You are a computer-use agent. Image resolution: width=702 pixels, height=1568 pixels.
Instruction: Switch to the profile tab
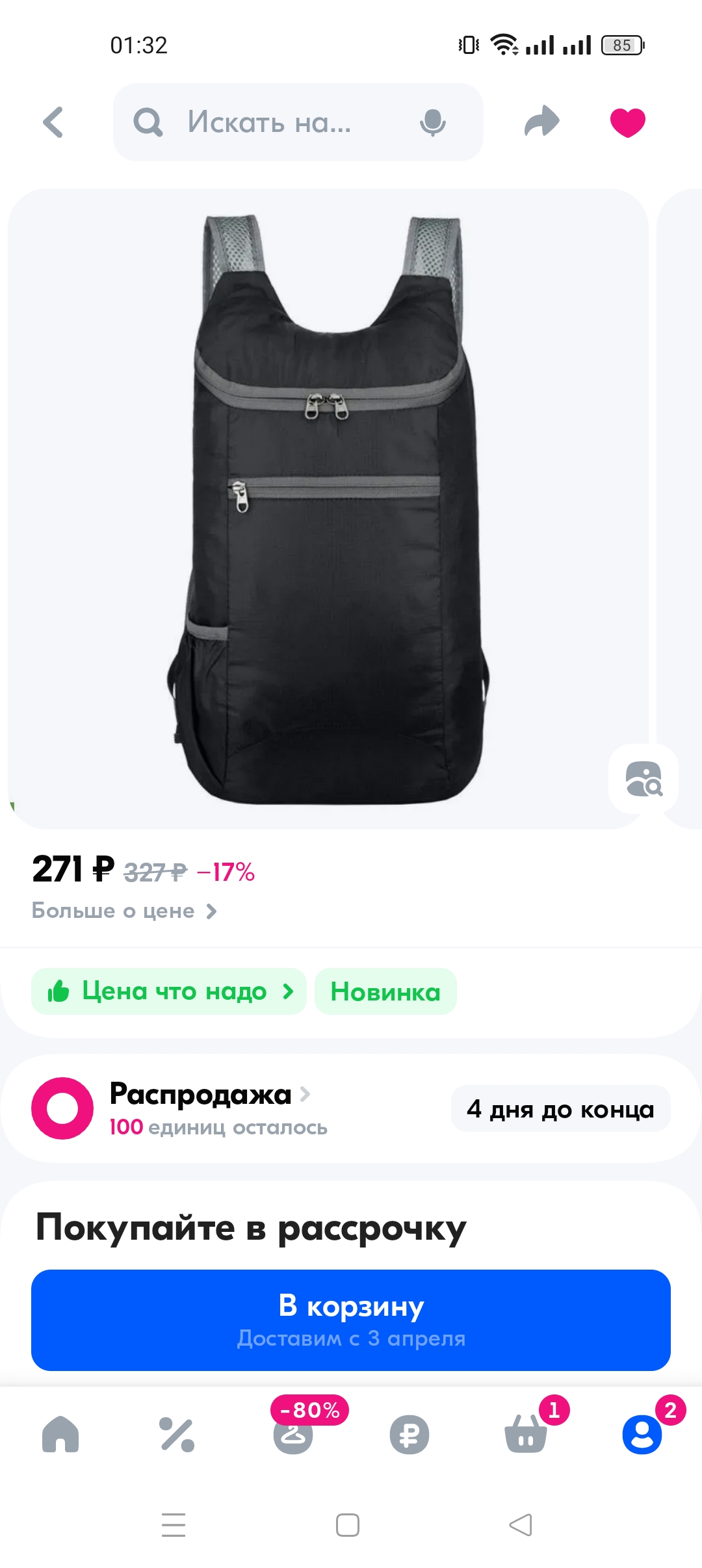642,1434
